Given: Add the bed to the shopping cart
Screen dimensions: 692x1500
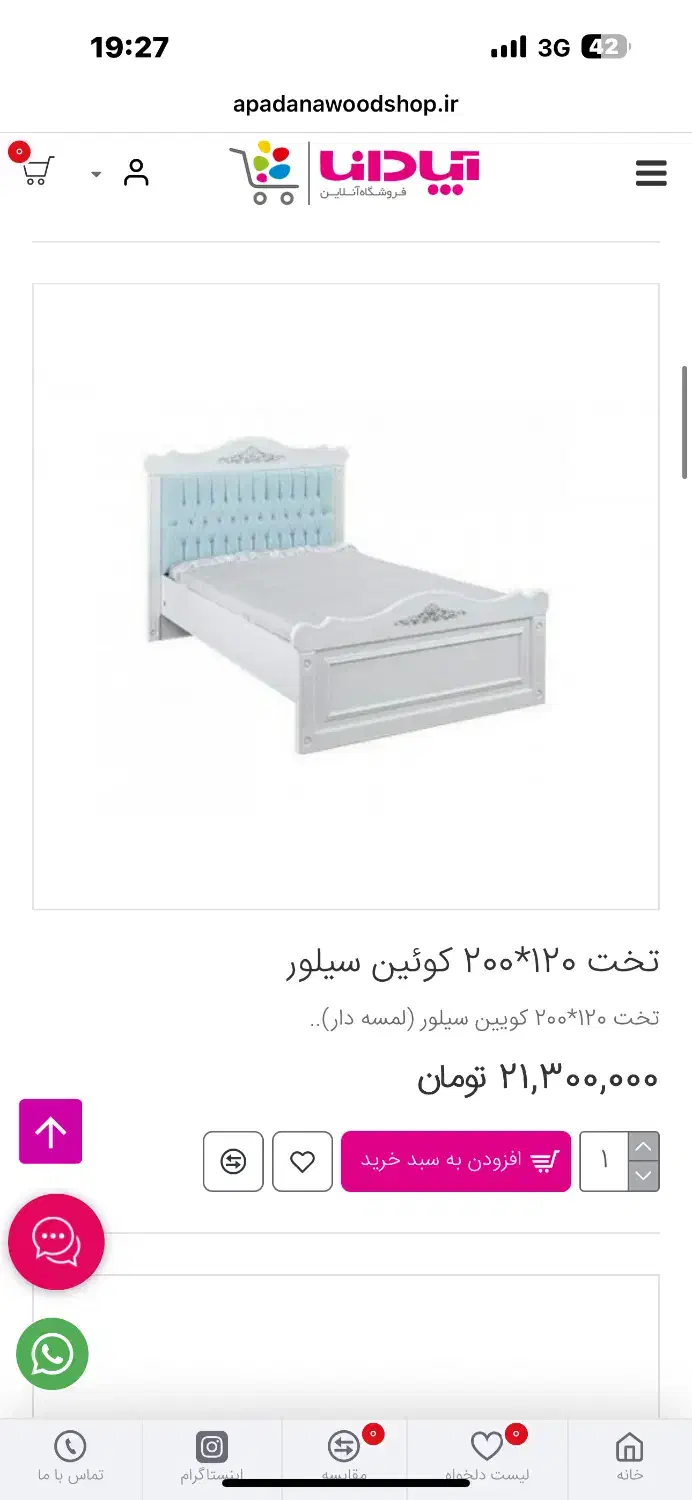Looking at the screenshot, I should (456, 1161).
